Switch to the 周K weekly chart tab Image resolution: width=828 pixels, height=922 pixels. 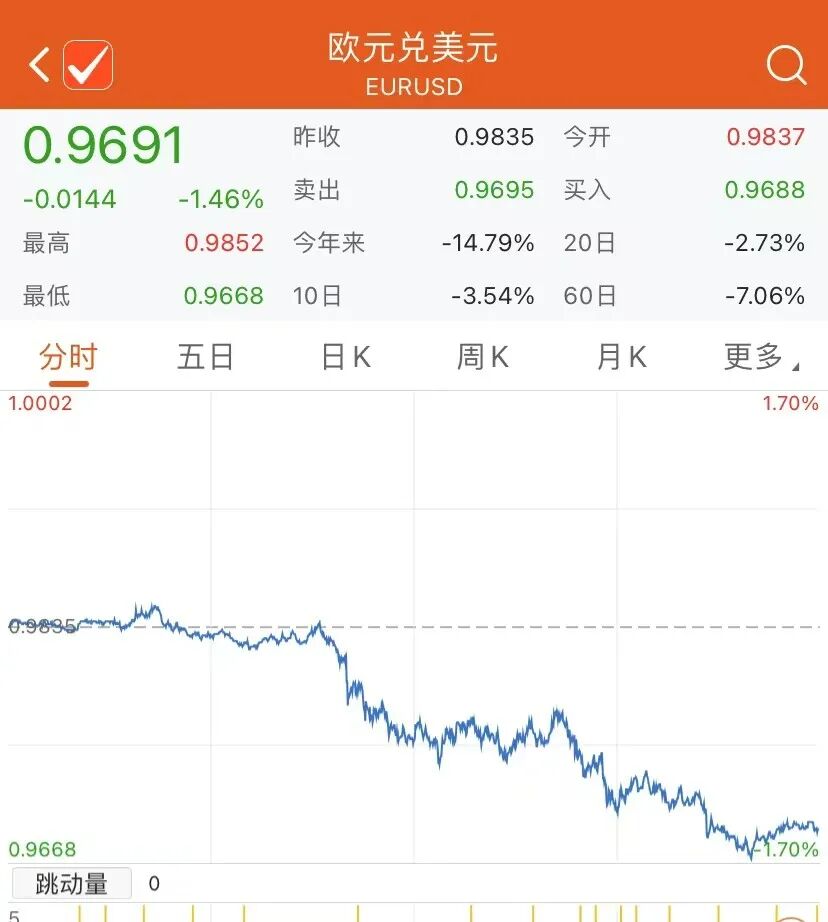click(x=483, y=357)
